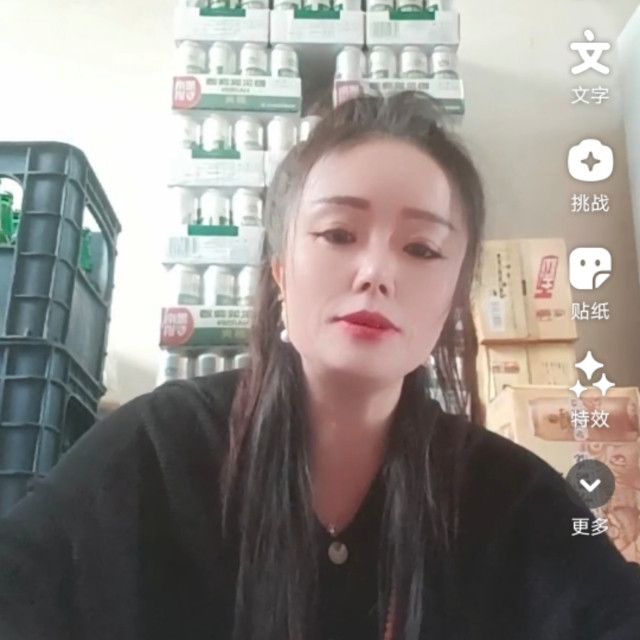Add text with the 文字 tool
The width and height of the screenshot is (640, 640).
tap(590, 67)
